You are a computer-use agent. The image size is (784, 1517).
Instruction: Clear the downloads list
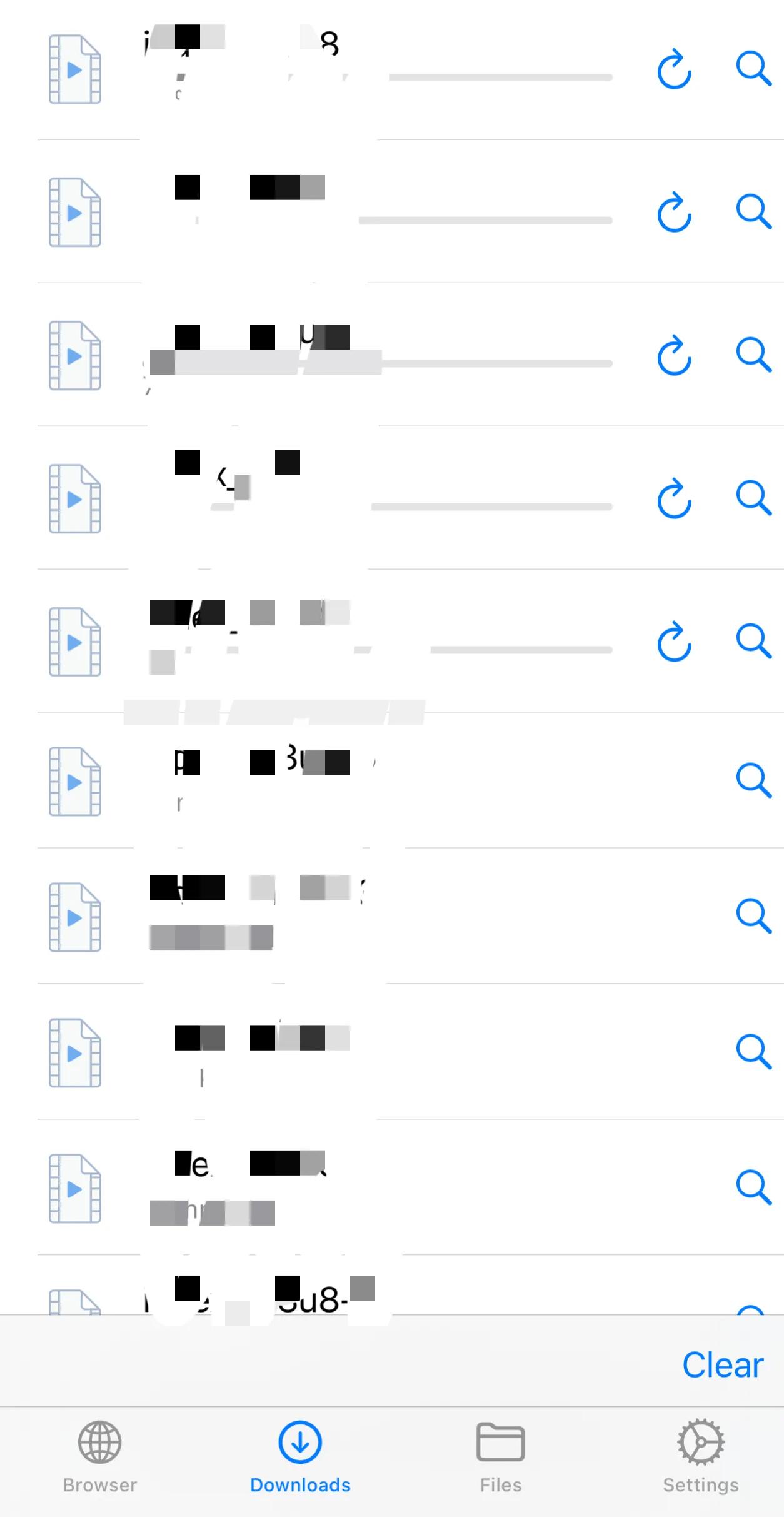pos(722,1364)
